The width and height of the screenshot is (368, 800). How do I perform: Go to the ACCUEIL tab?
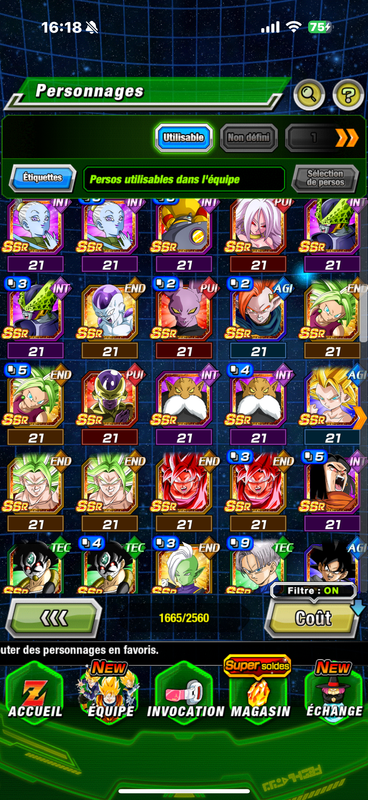tap(35, 696)
